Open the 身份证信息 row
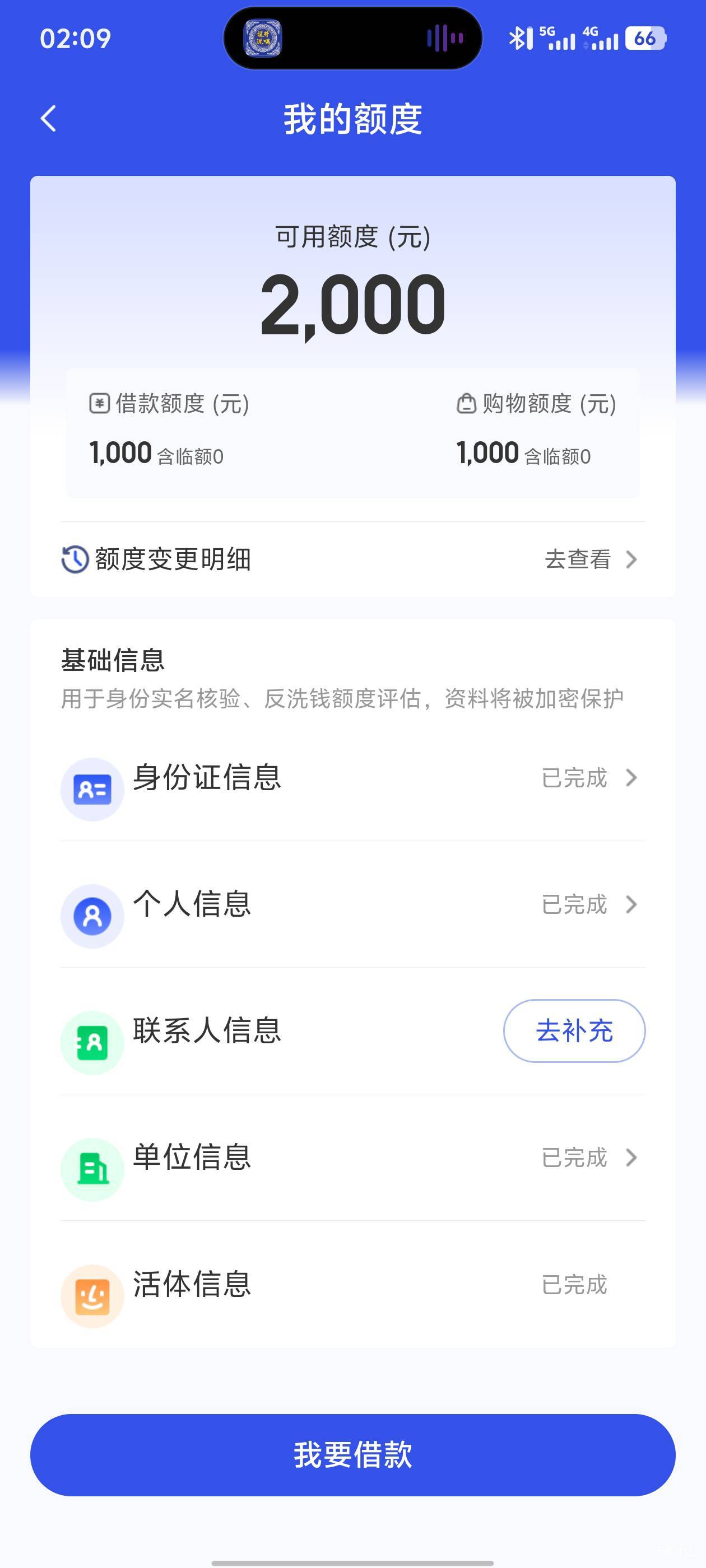706x1568 pixels. (x=352, y=778)
